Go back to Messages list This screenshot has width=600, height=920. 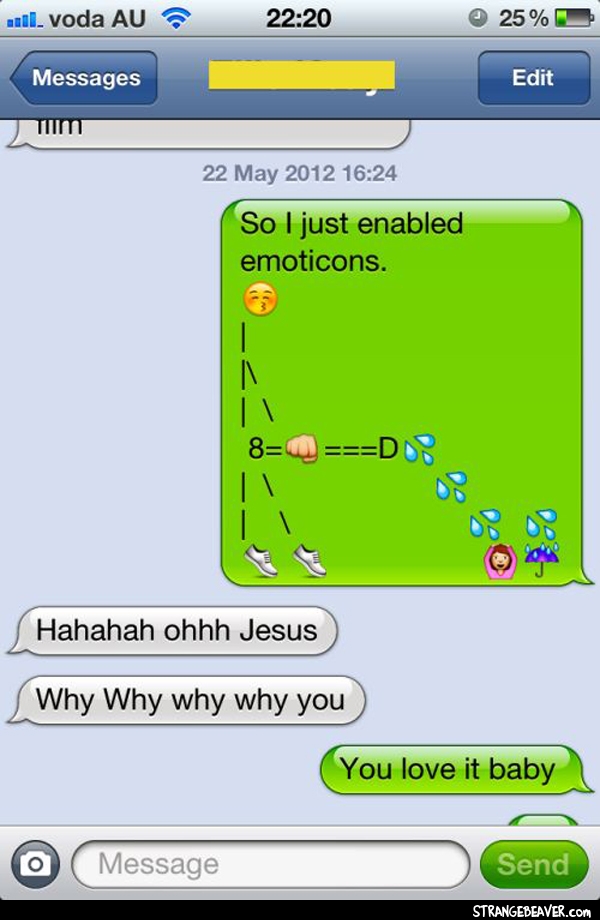point(84,78)
